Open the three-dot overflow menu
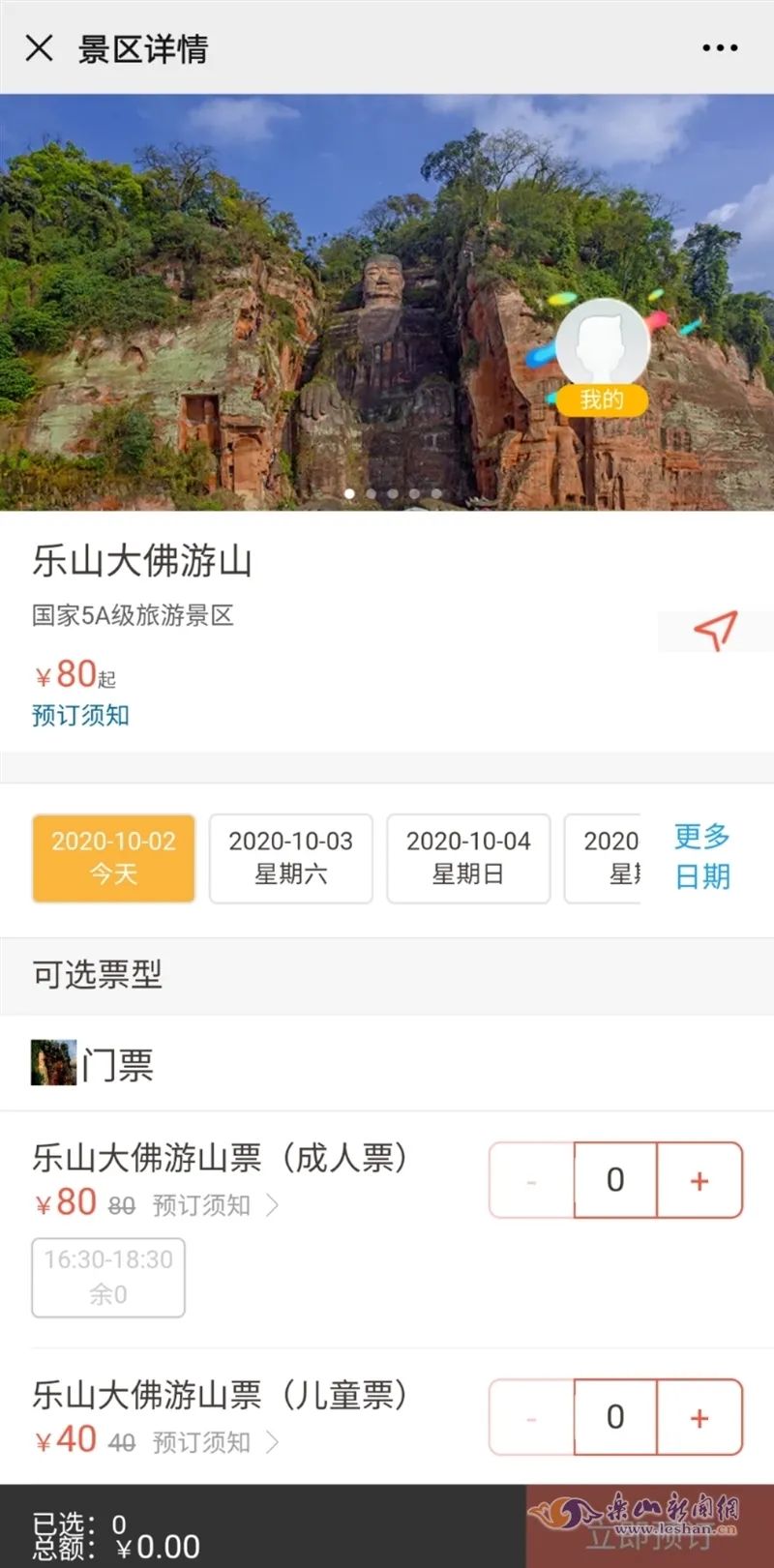This screenshot has width=774, height=1568. click(x=720, y=47)
